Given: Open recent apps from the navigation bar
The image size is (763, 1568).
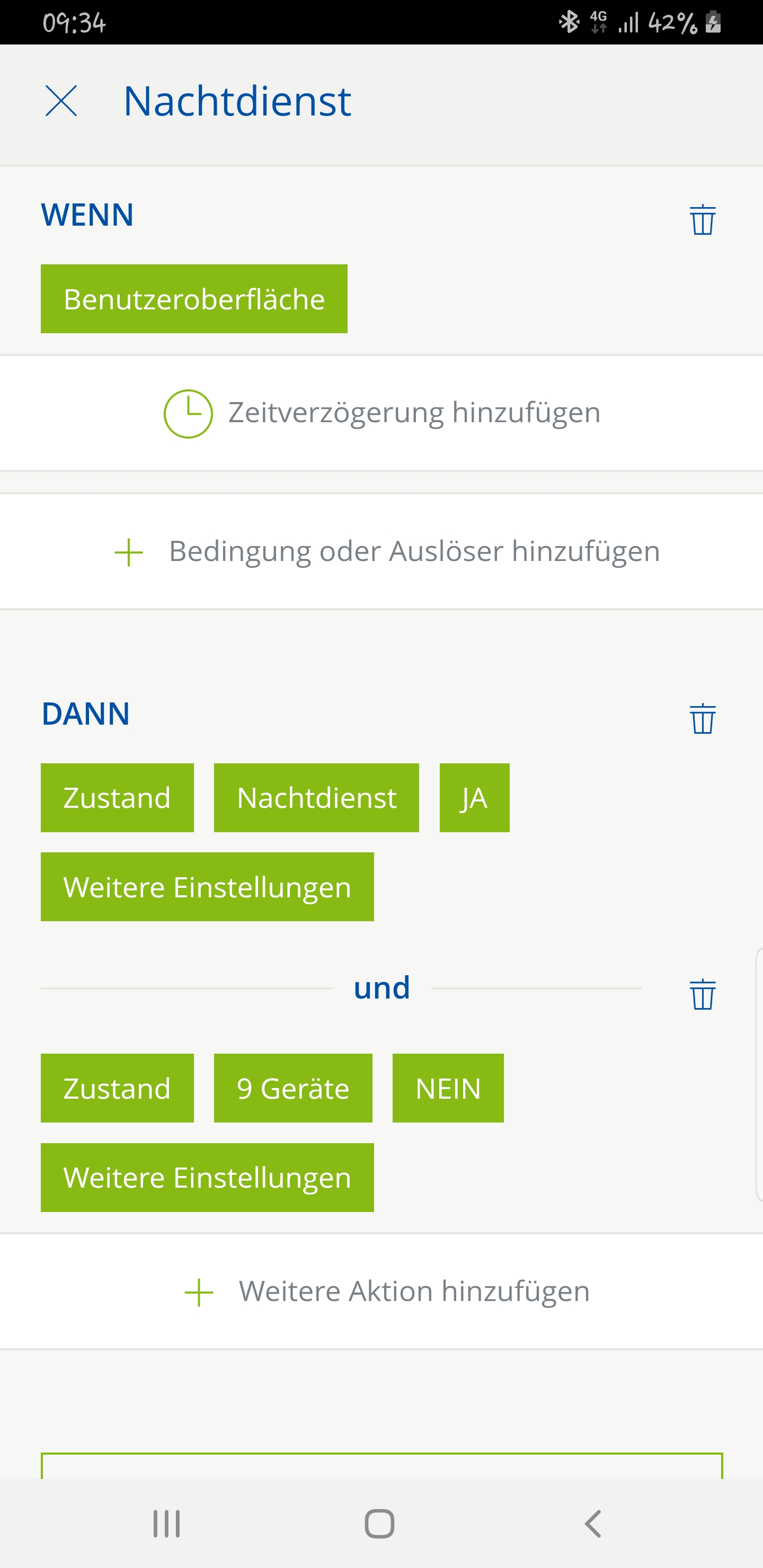Looking at the screenshot, I should click(x=166, y=1524).
